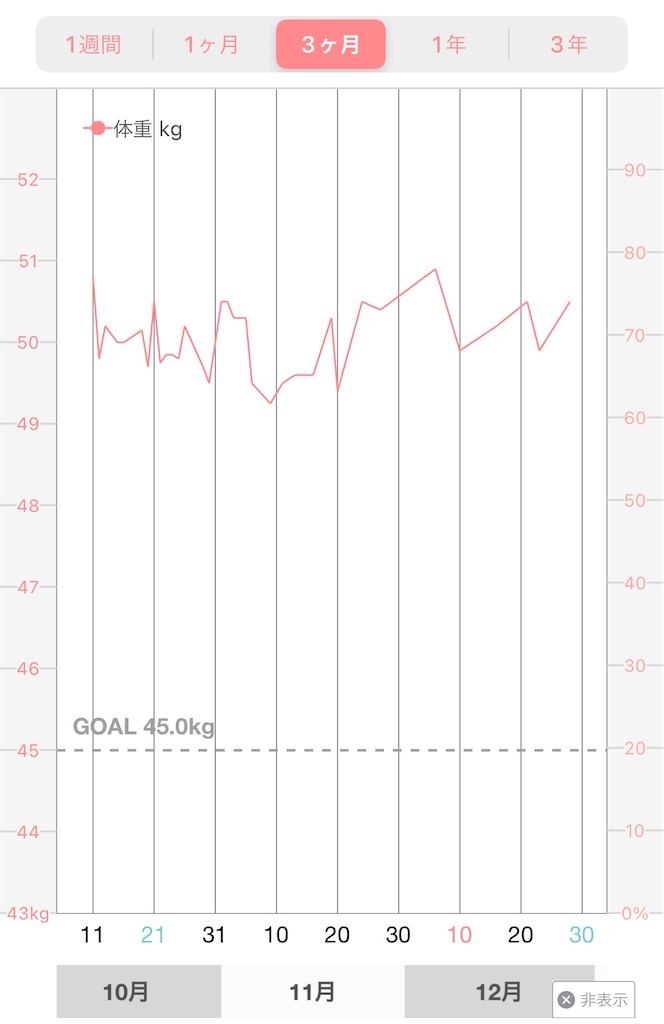Switch to the 1週間 range
The width and height of the screenshot is (664, 1024).
pos(94,44)
